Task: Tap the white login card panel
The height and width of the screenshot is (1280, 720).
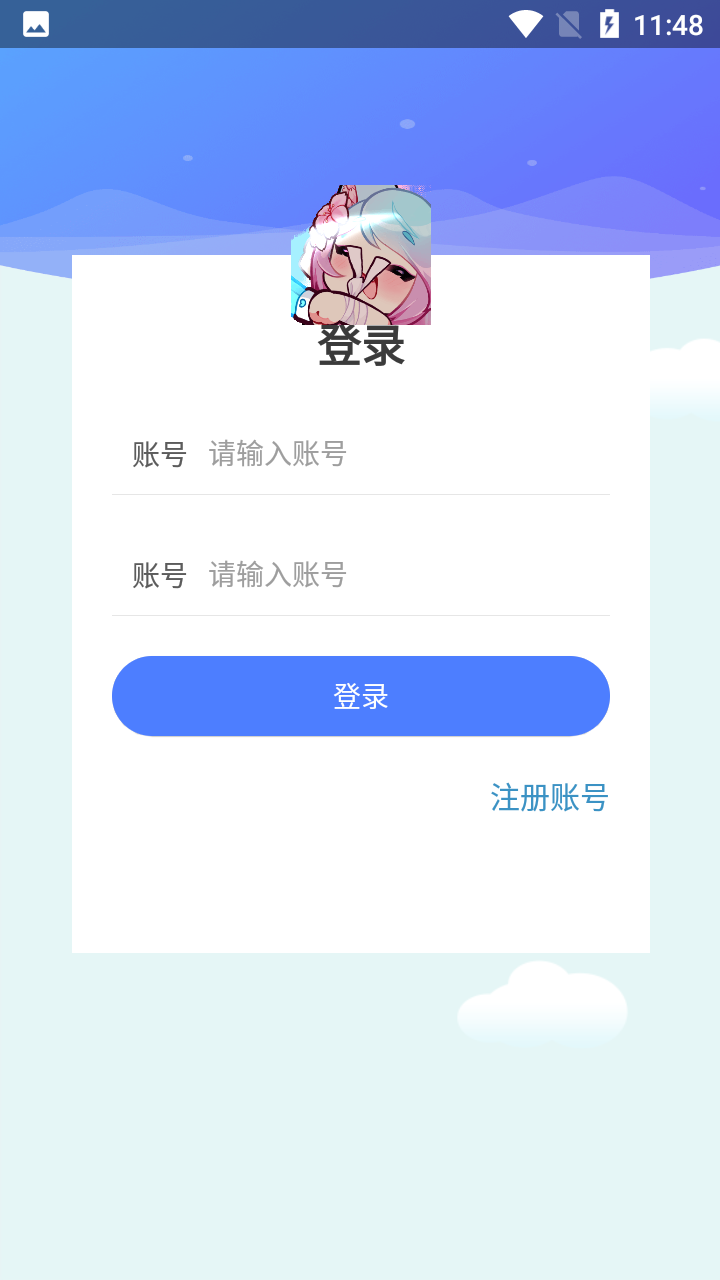Action: pyautogui.click(x=361, y=880)
